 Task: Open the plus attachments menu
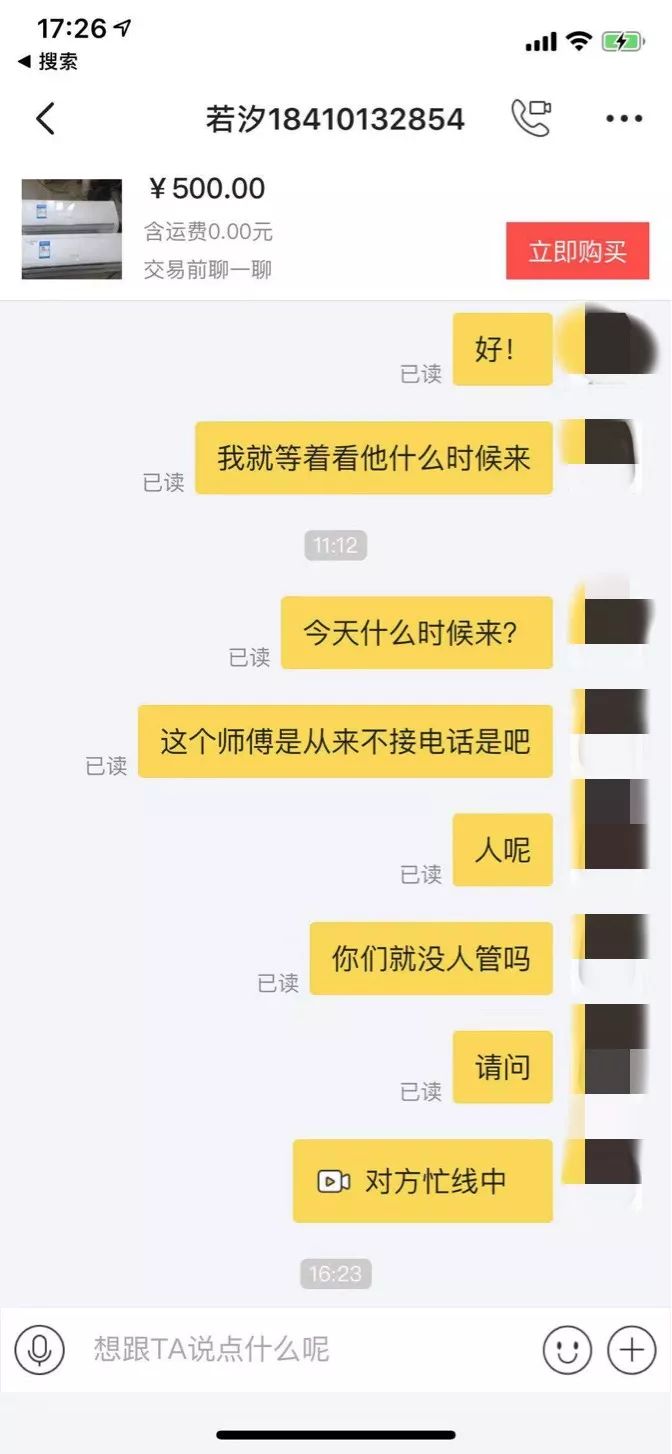pos(632,1350)
